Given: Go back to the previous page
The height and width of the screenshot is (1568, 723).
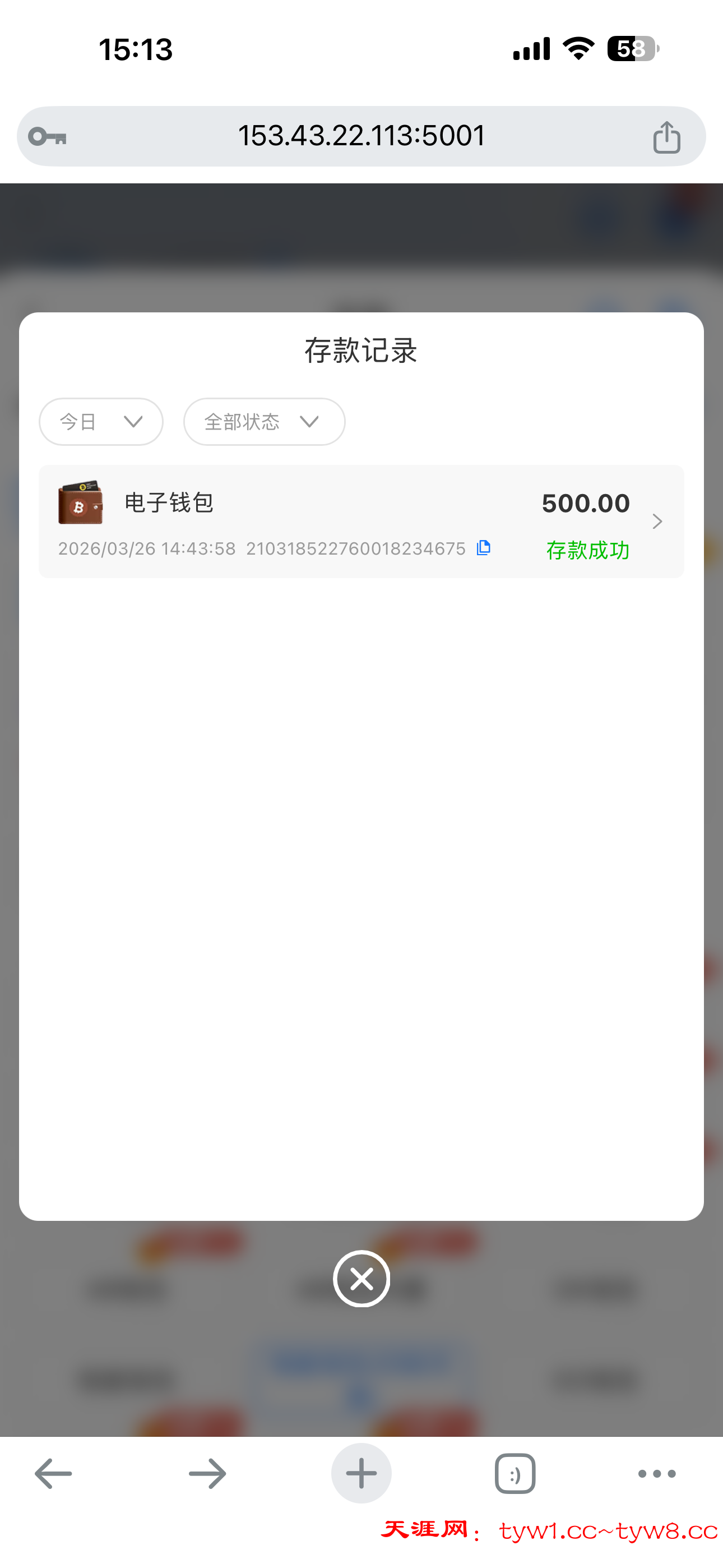Looking at the screenshot, I should click(x=54, y=1474).
